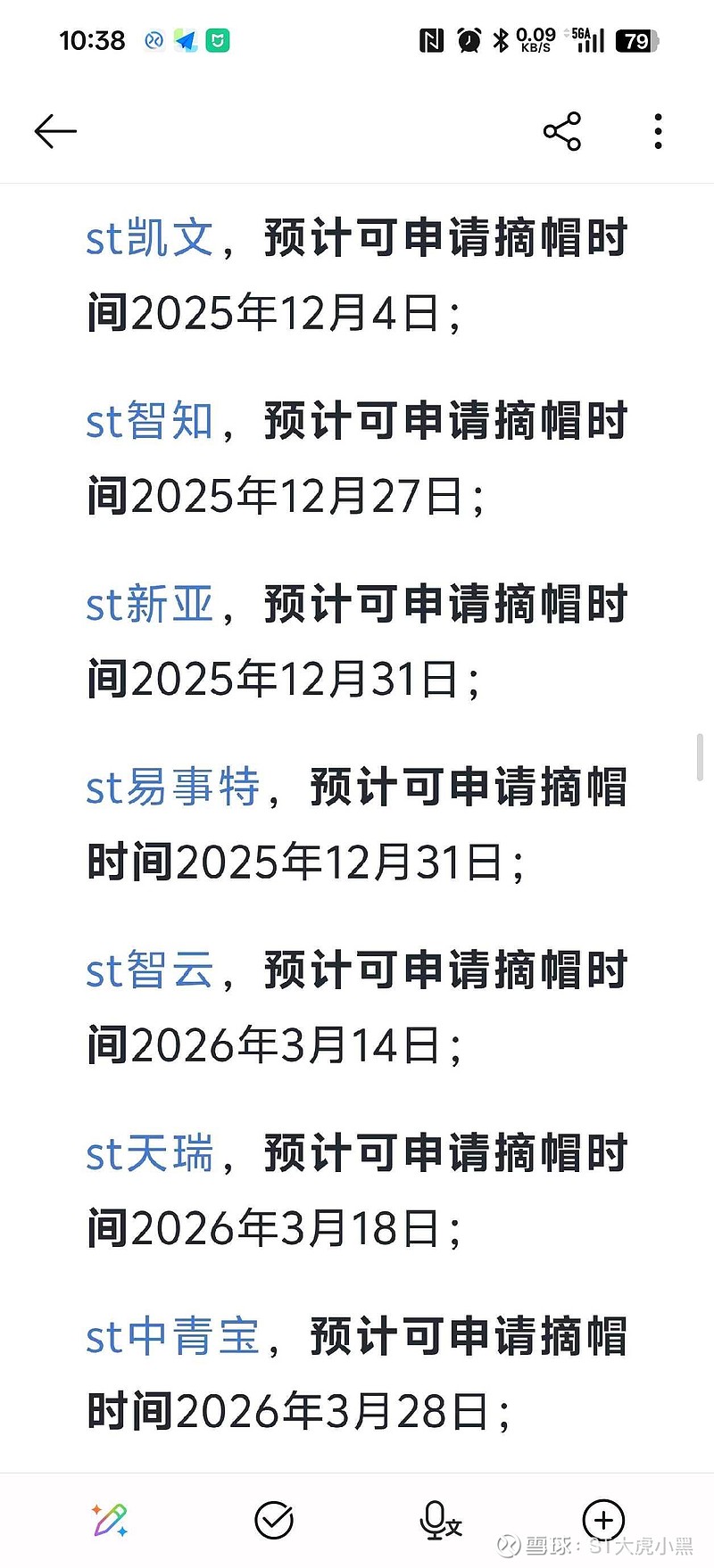This screenshot has height=1568, width=714.
Task: Tap the battery indicator showing 79
Action: 636,41
